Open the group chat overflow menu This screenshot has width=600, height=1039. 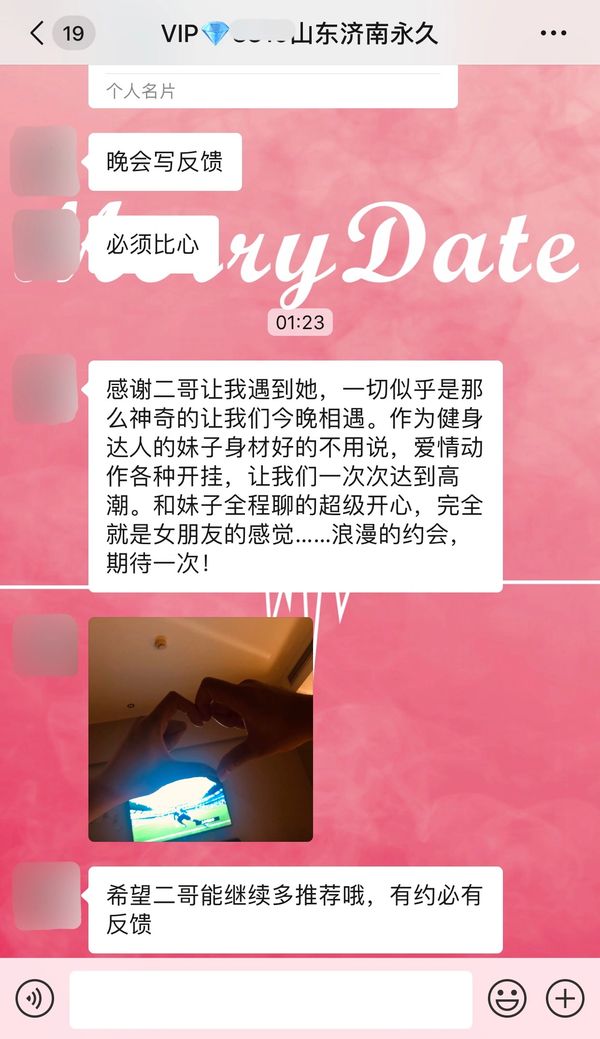(553, 33)
